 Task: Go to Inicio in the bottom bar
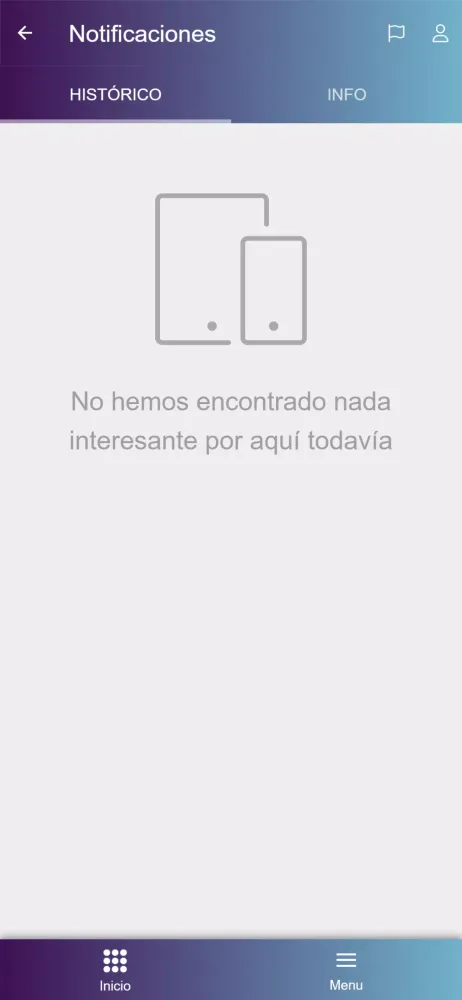pyautogui.click(x=116, y=969)
